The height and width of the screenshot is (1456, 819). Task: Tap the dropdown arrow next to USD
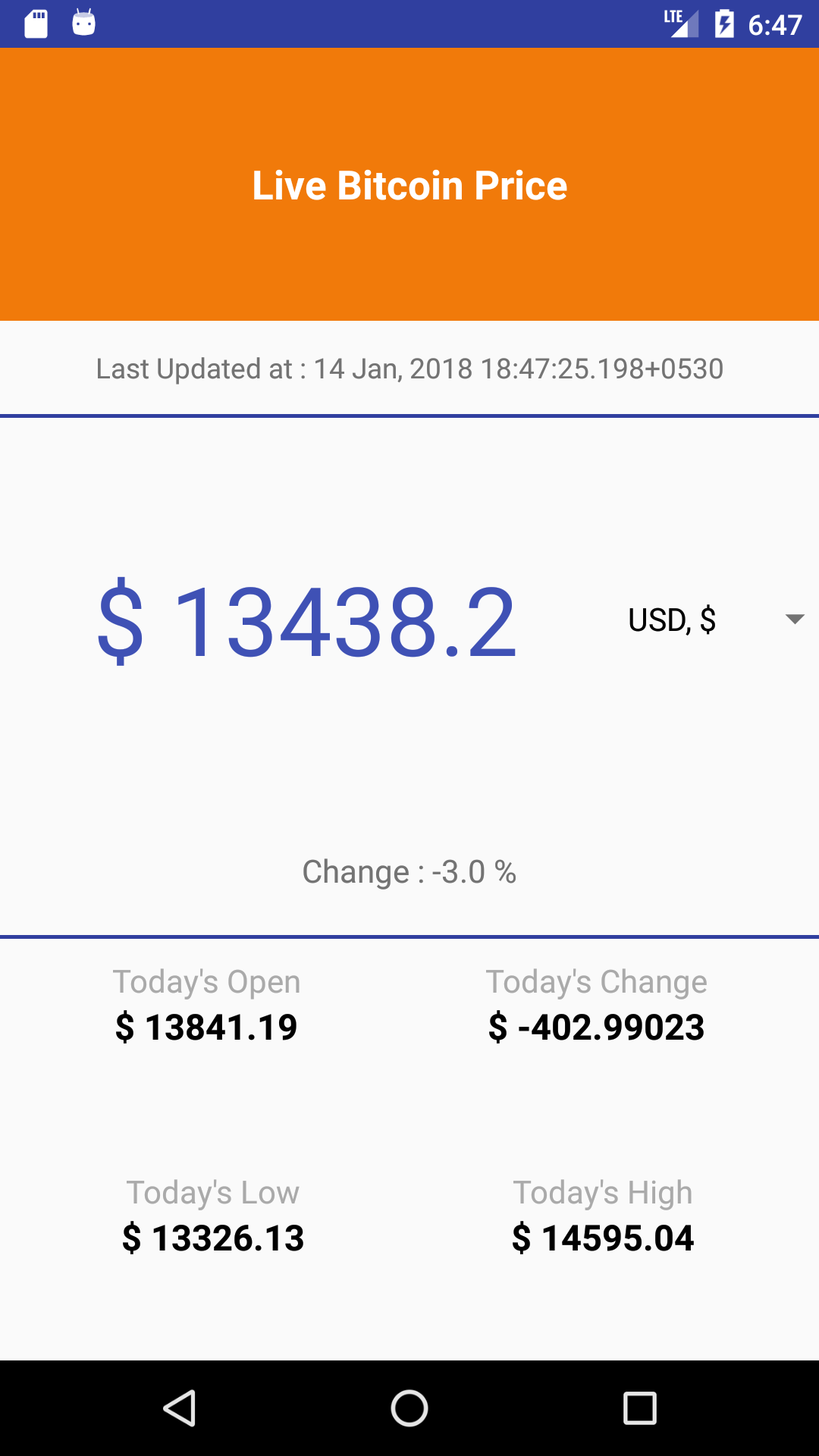pos(793,620)
